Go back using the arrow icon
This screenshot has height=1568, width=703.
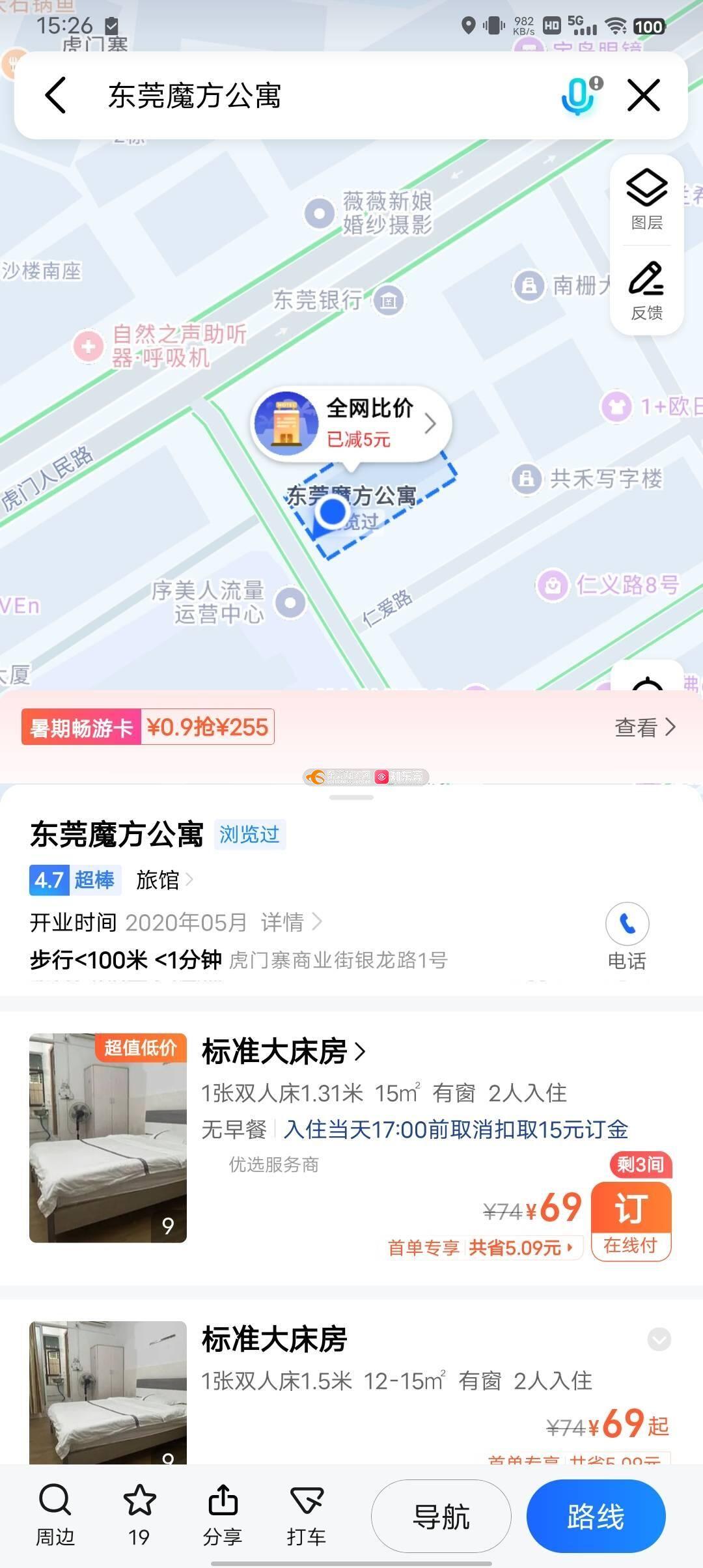(56, 95)
